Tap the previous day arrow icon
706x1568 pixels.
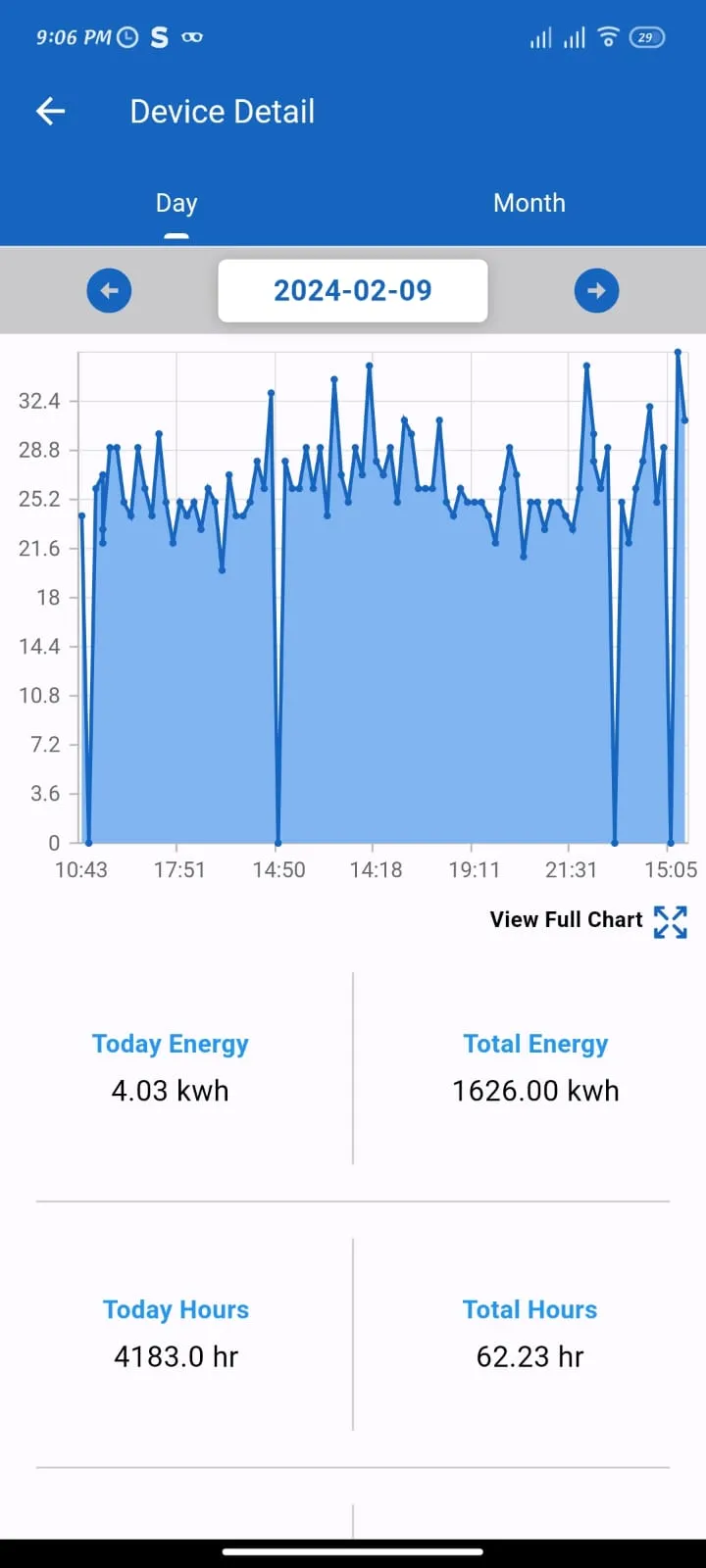tap(109, 290)
